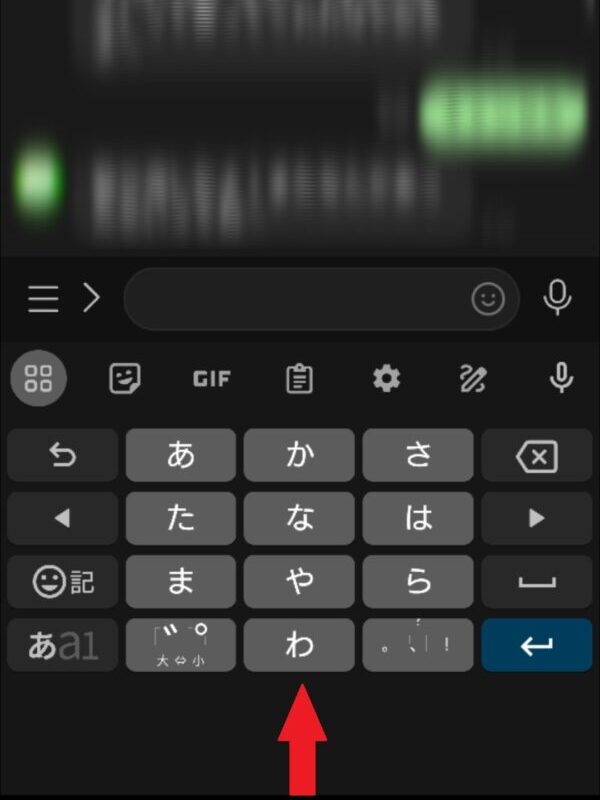
Task: Expand options with the chevron arrow
Action: click(x=91, y=298)
